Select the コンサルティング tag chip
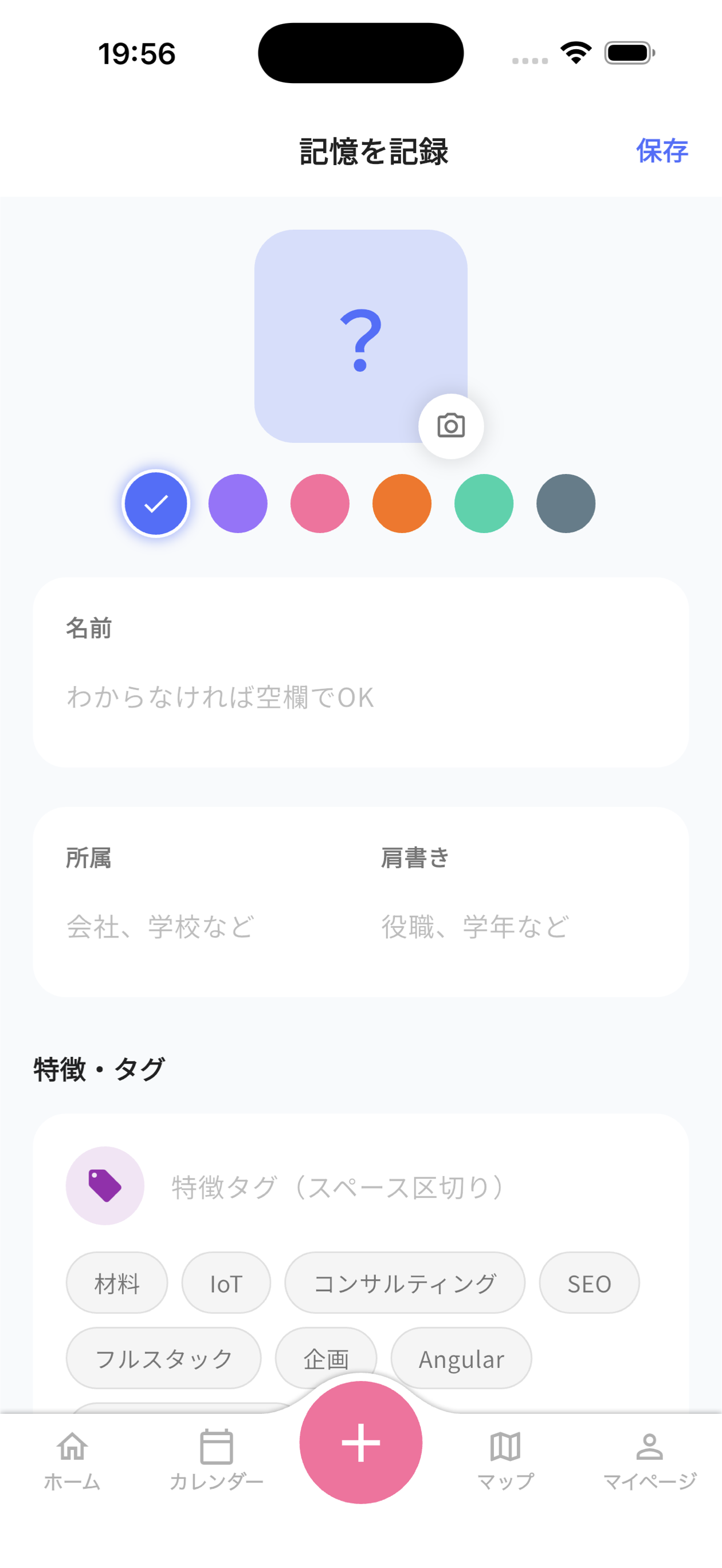This screenshot has width=722, height=1568. 405,1283
